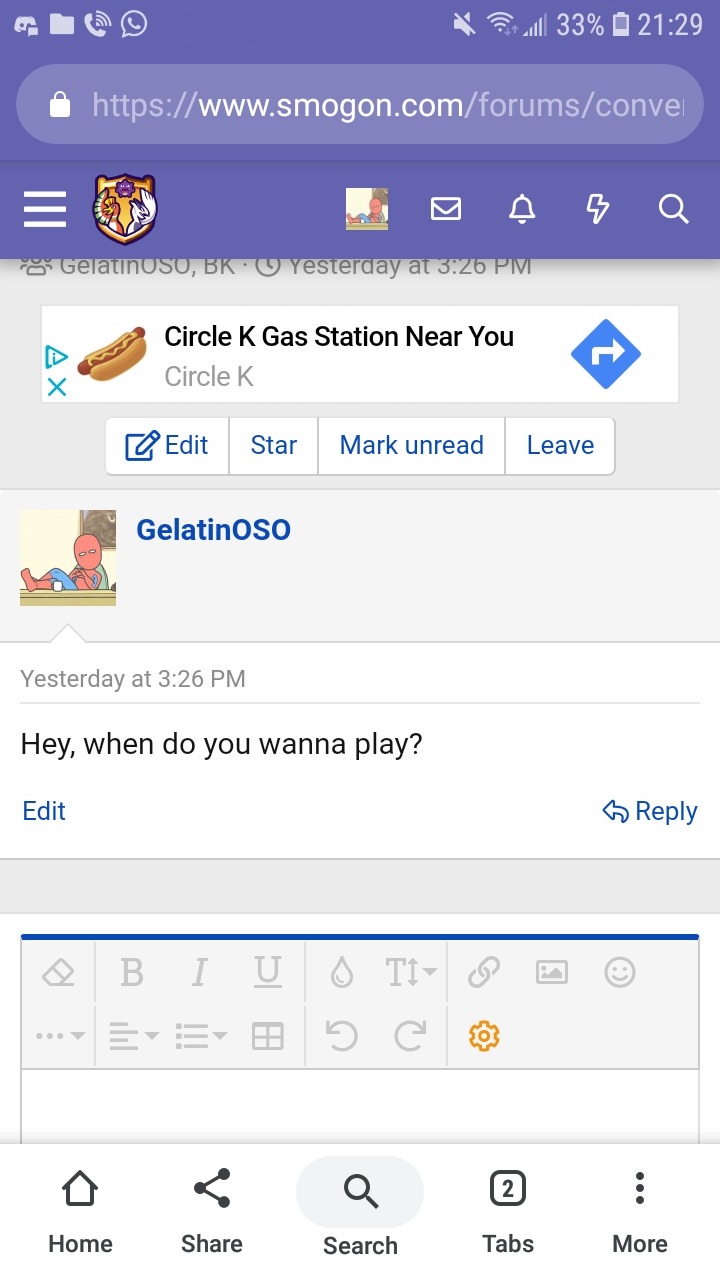Open the hamburger navigation menu
The height and width of the screenshot is (1280, 720).
(x=45, y=210)
